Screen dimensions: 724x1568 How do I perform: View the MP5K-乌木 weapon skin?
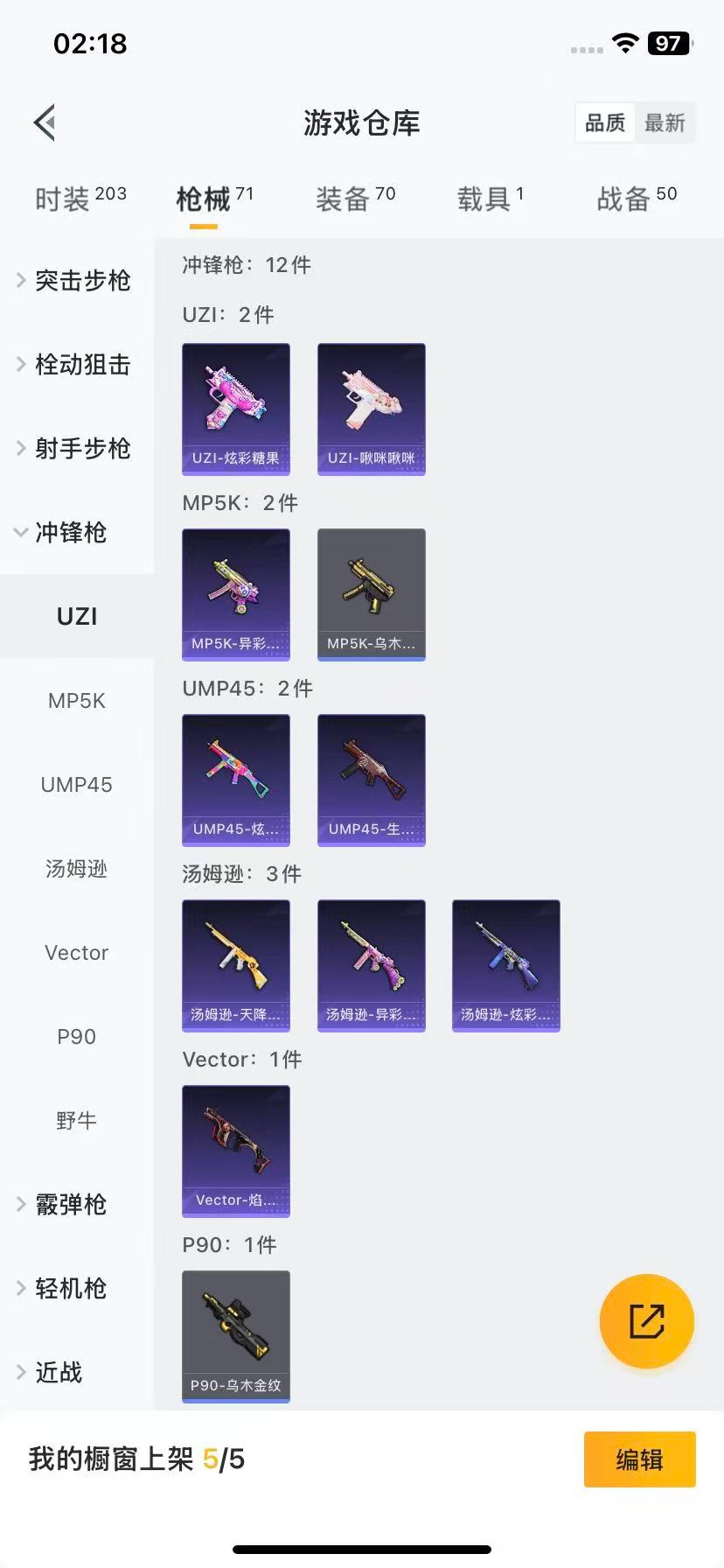pyautogui.click(x=371, y=594)
